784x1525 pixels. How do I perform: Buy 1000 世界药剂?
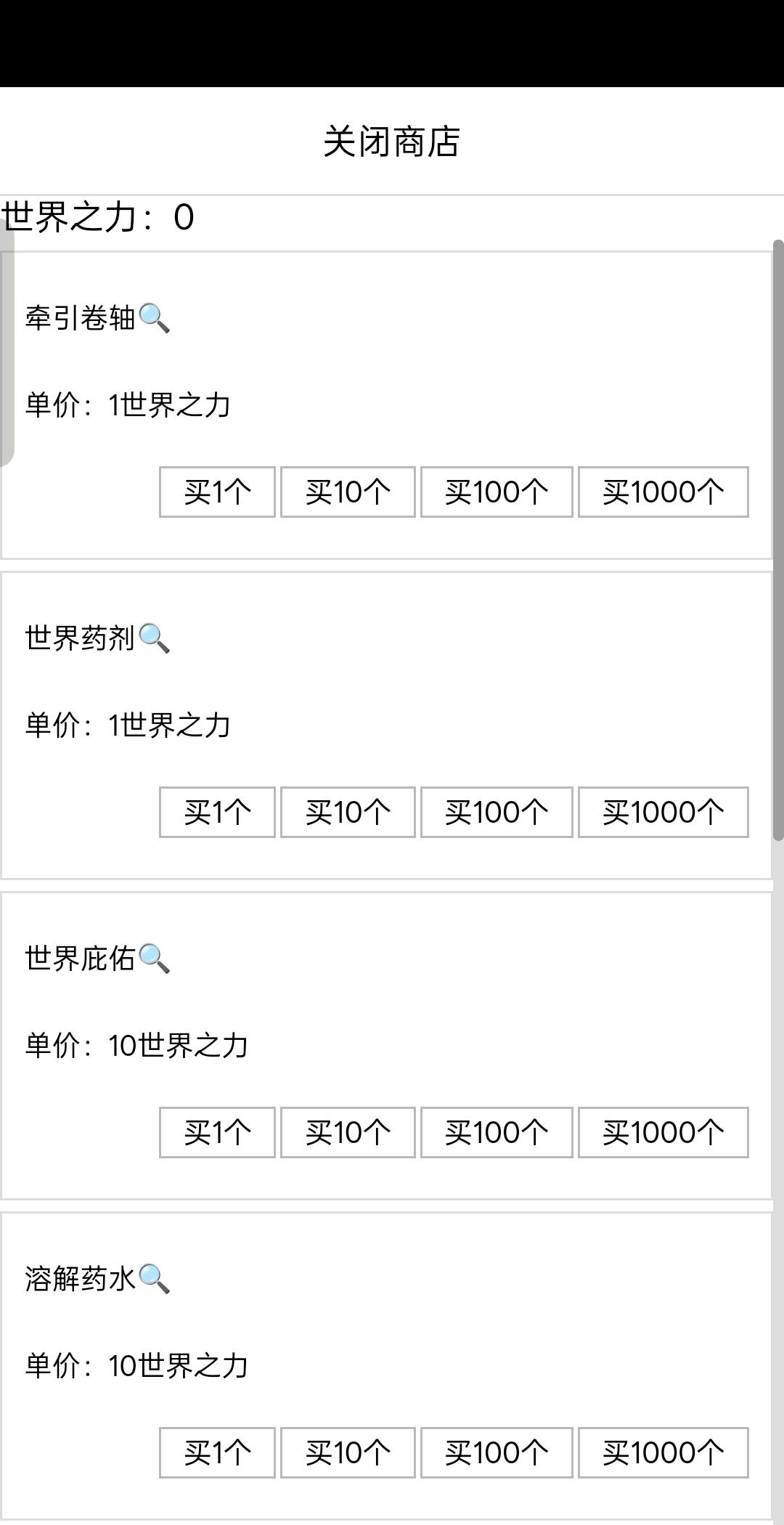pos(663,812)
